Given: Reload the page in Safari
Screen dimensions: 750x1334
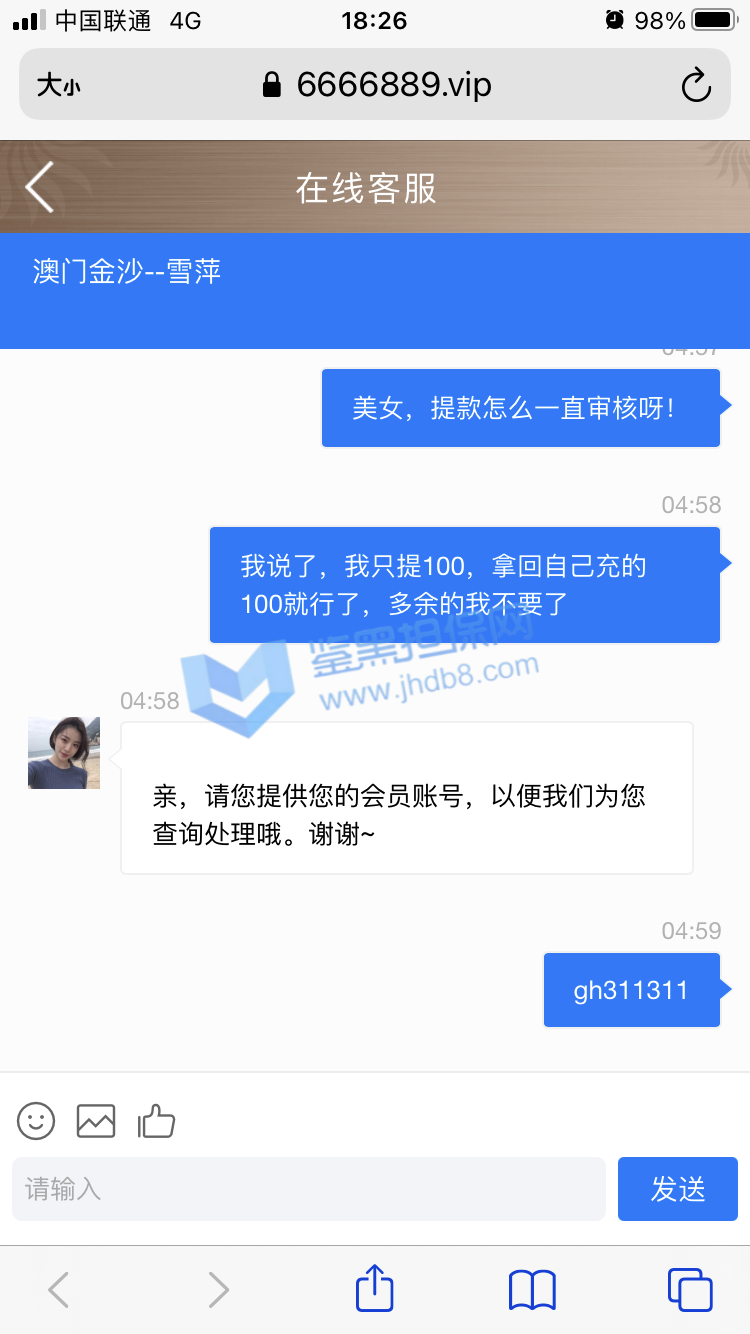Looking at the screenshot, I should tap(695, 85).
